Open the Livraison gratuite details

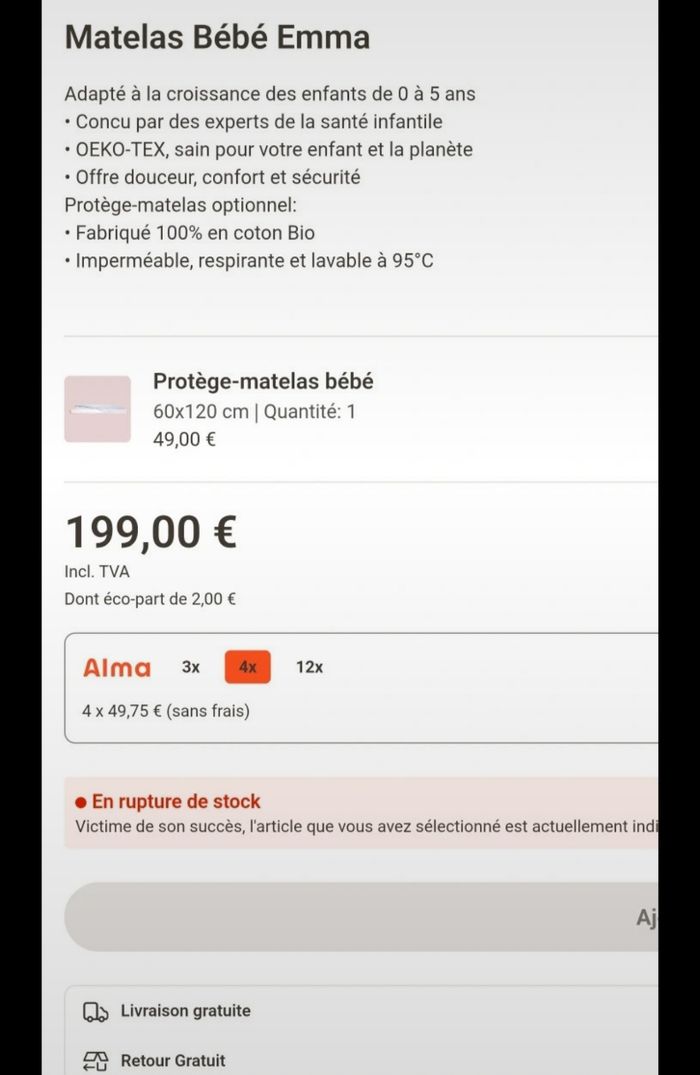(185, 1011)
